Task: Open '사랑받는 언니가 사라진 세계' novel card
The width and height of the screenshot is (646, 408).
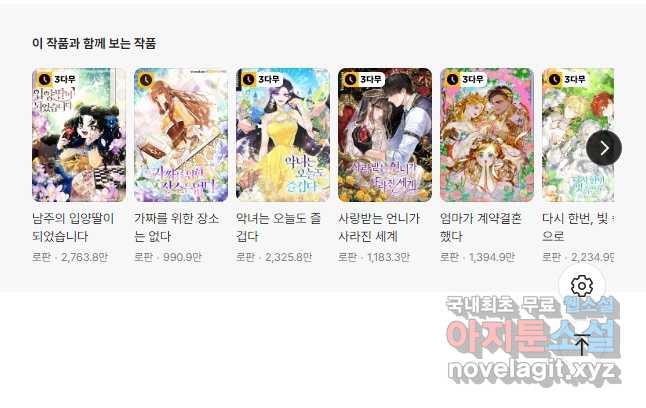Action: [x=385, y=136]
